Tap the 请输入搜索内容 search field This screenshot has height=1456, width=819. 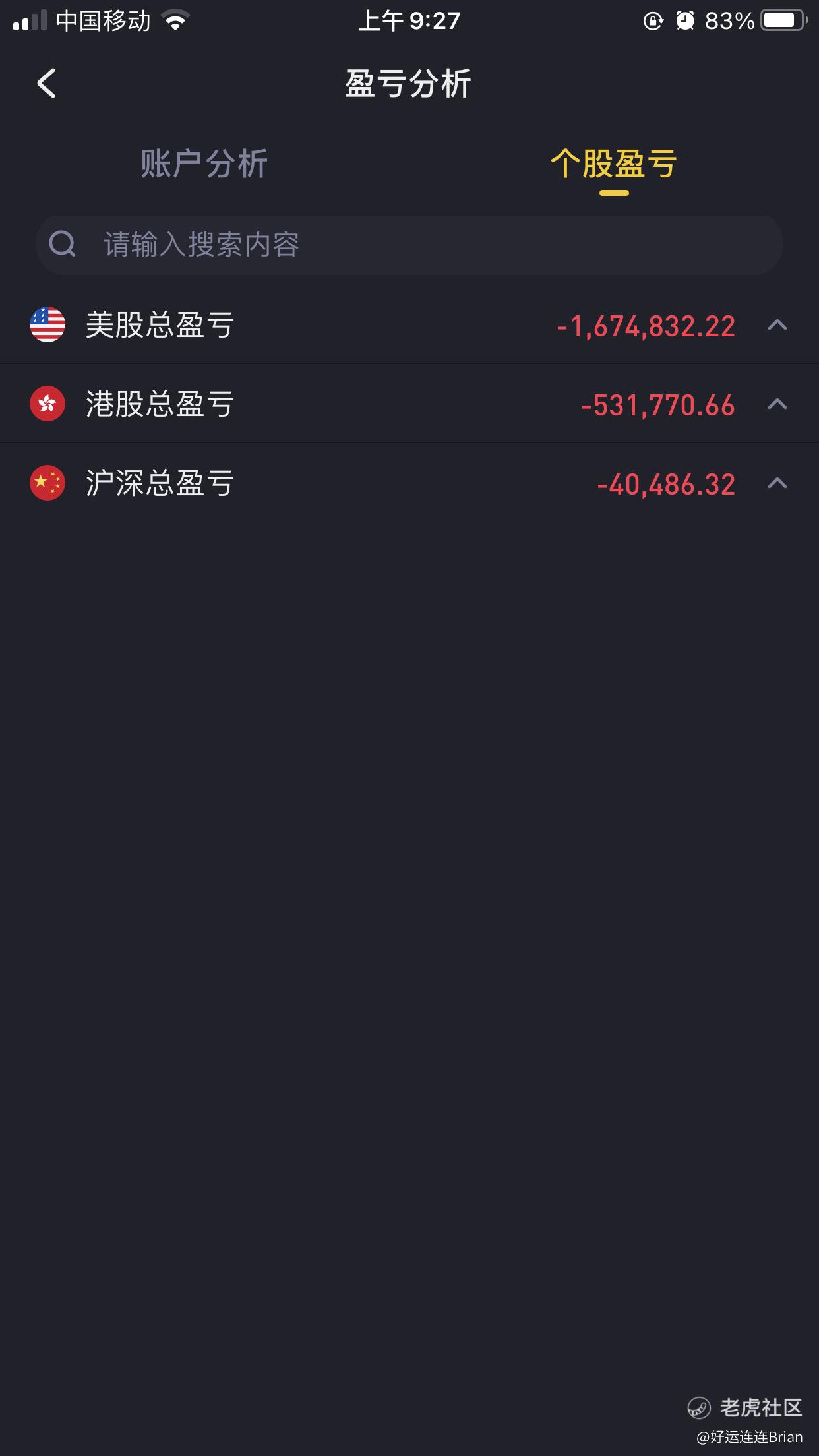point(409,245)
